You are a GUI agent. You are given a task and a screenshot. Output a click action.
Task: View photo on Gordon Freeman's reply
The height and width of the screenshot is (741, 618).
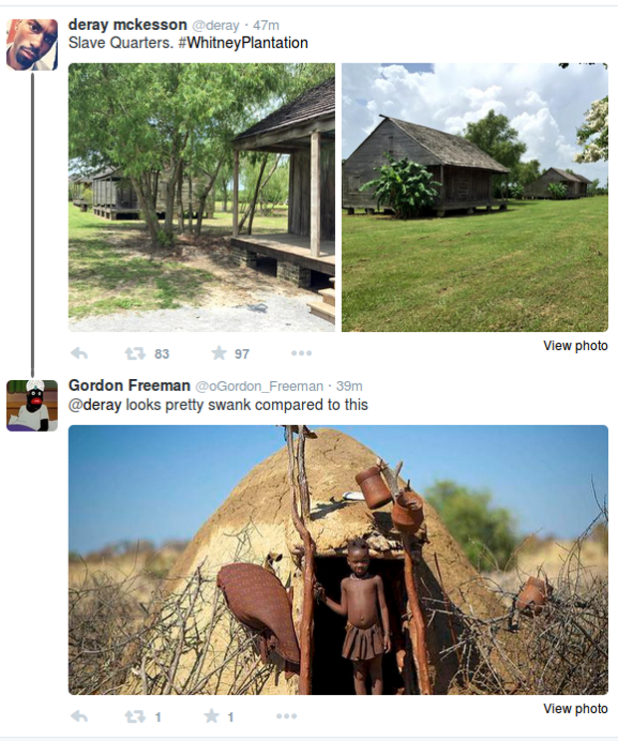coord(575,709)
